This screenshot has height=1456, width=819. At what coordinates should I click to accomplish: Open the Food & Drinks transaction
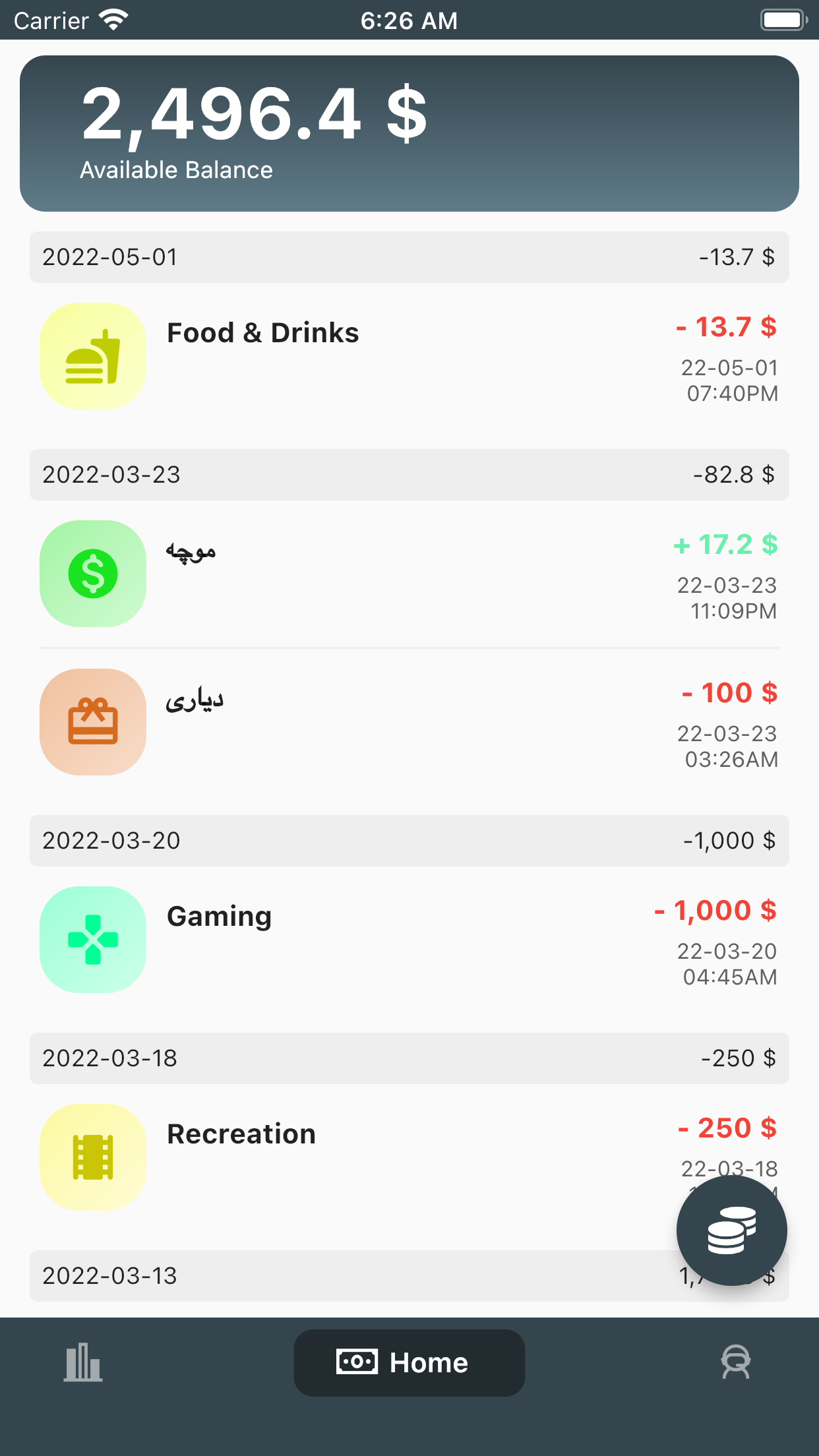409,356
